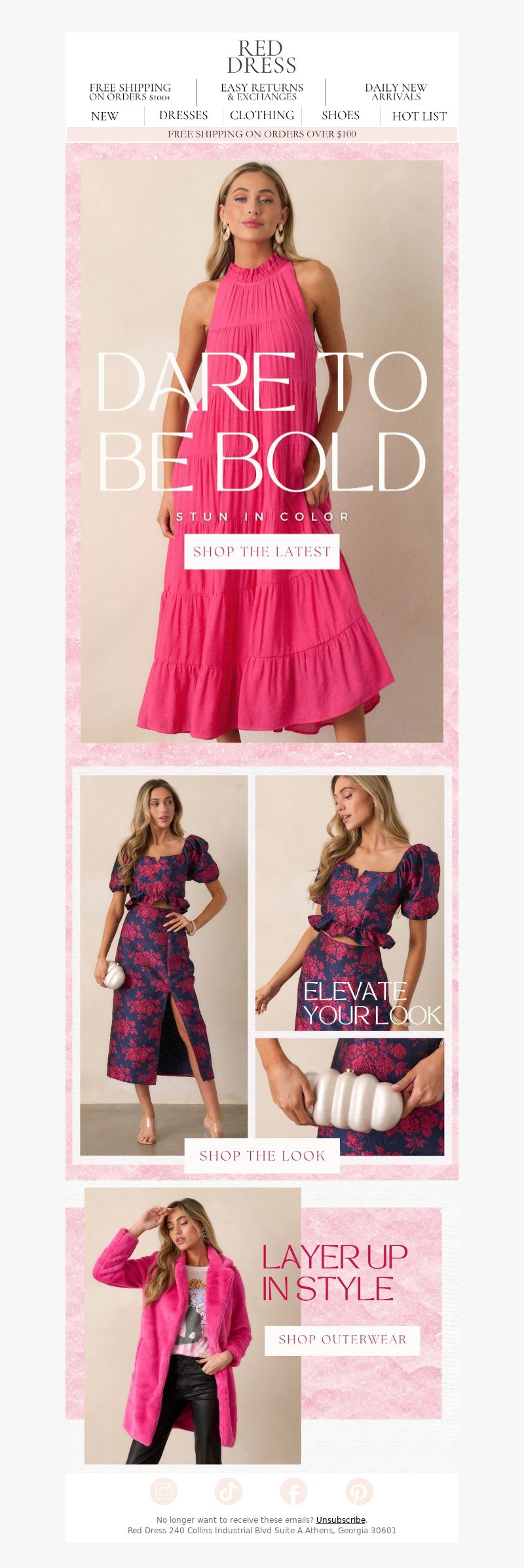Open the Easy Returns & Exchanges link
The image size is (524, 1568).
point(262,92)
